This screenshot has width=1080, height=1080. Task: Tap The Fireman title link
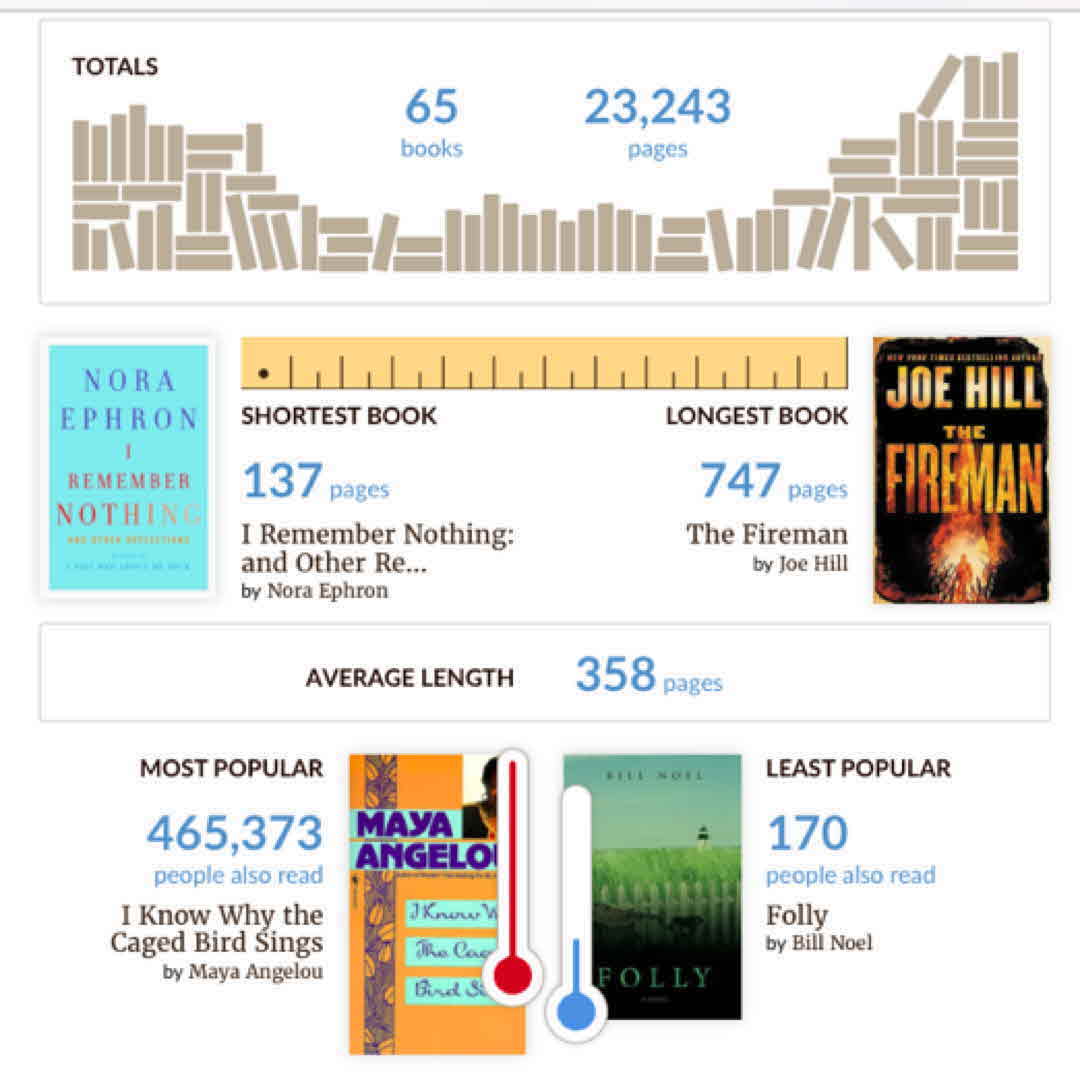(766, 534)
